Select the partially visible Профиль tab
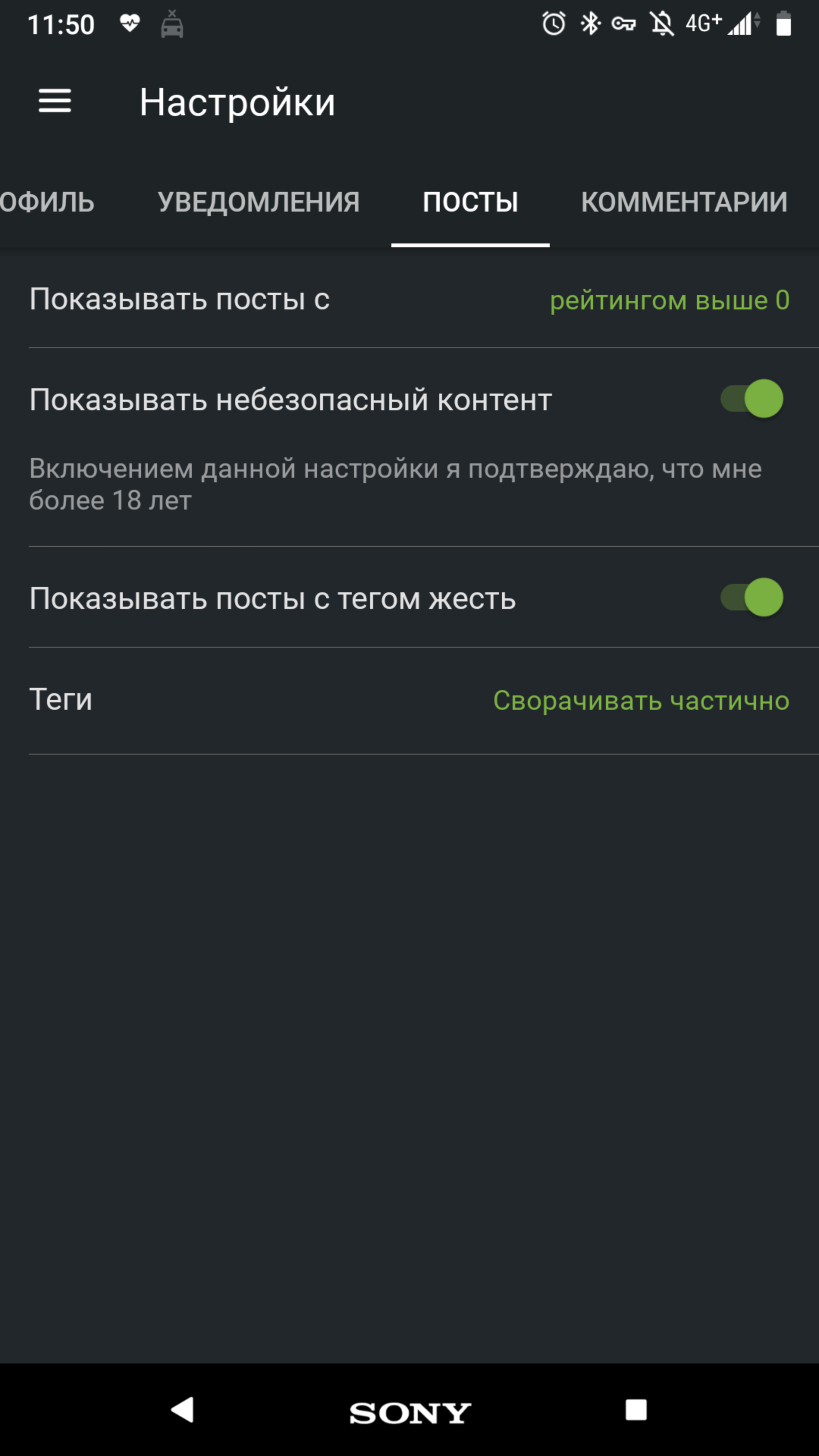Image resolution: width=819 pixels, height=1456 pixels. pyautogui.click(x=46, y=202)
